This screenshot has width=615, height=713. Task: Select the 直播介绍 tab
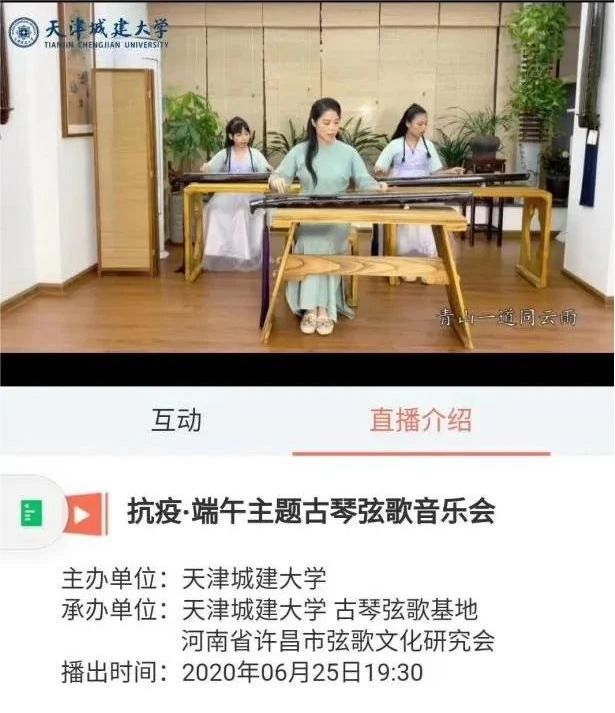point(420,421)
